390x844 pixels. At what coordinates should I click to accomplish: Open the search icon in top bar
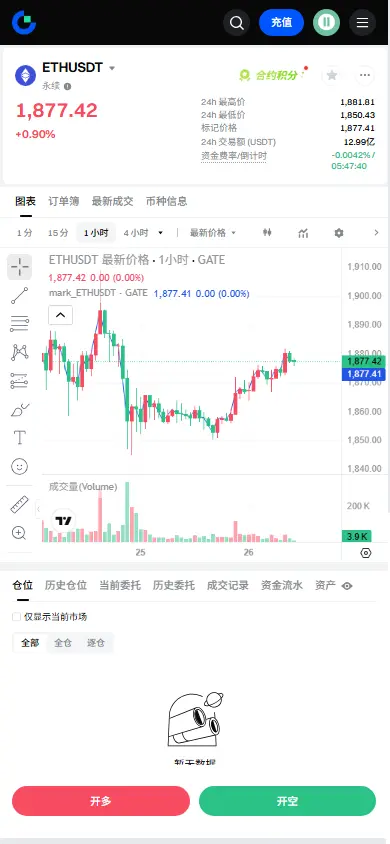click(237, 23)
